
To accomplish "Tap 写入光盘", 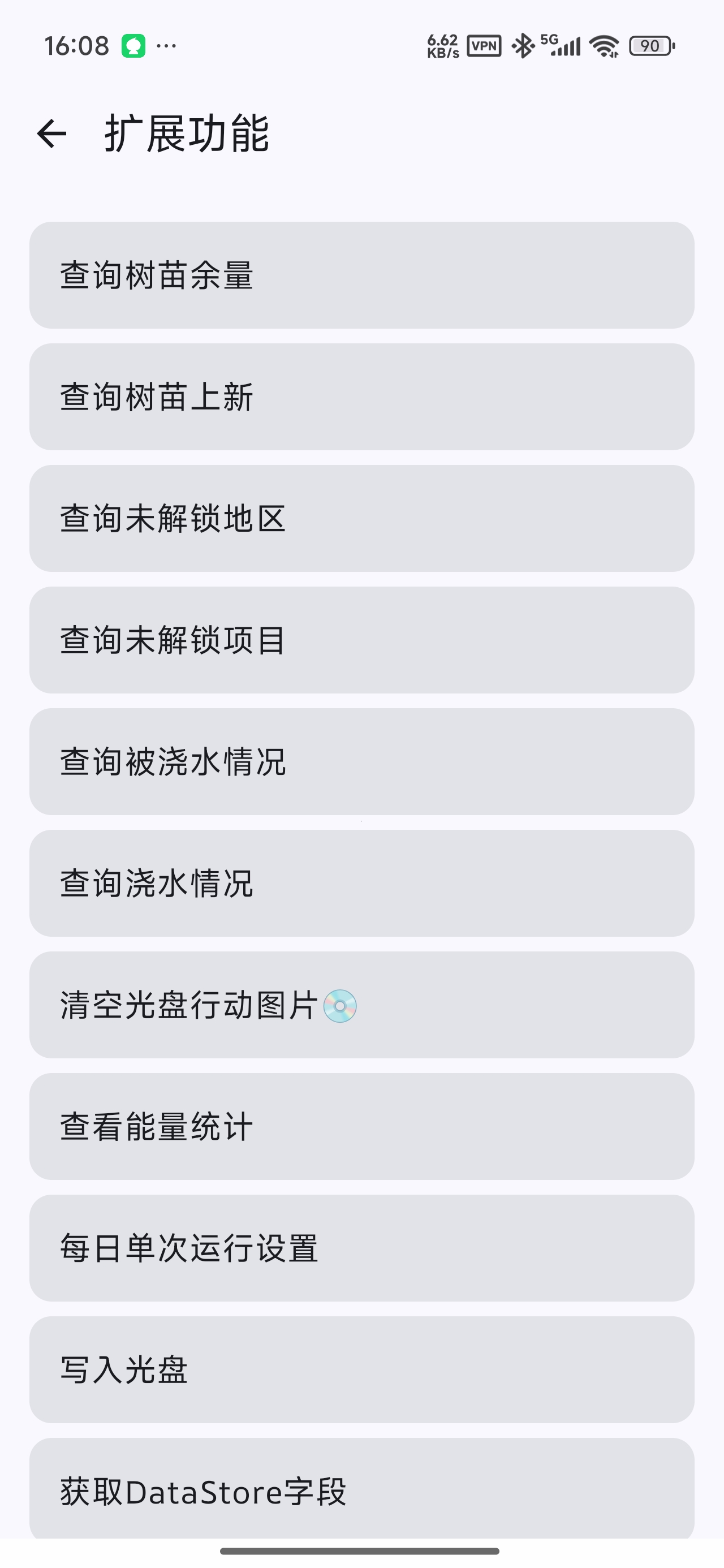I will click(361, 1369).
